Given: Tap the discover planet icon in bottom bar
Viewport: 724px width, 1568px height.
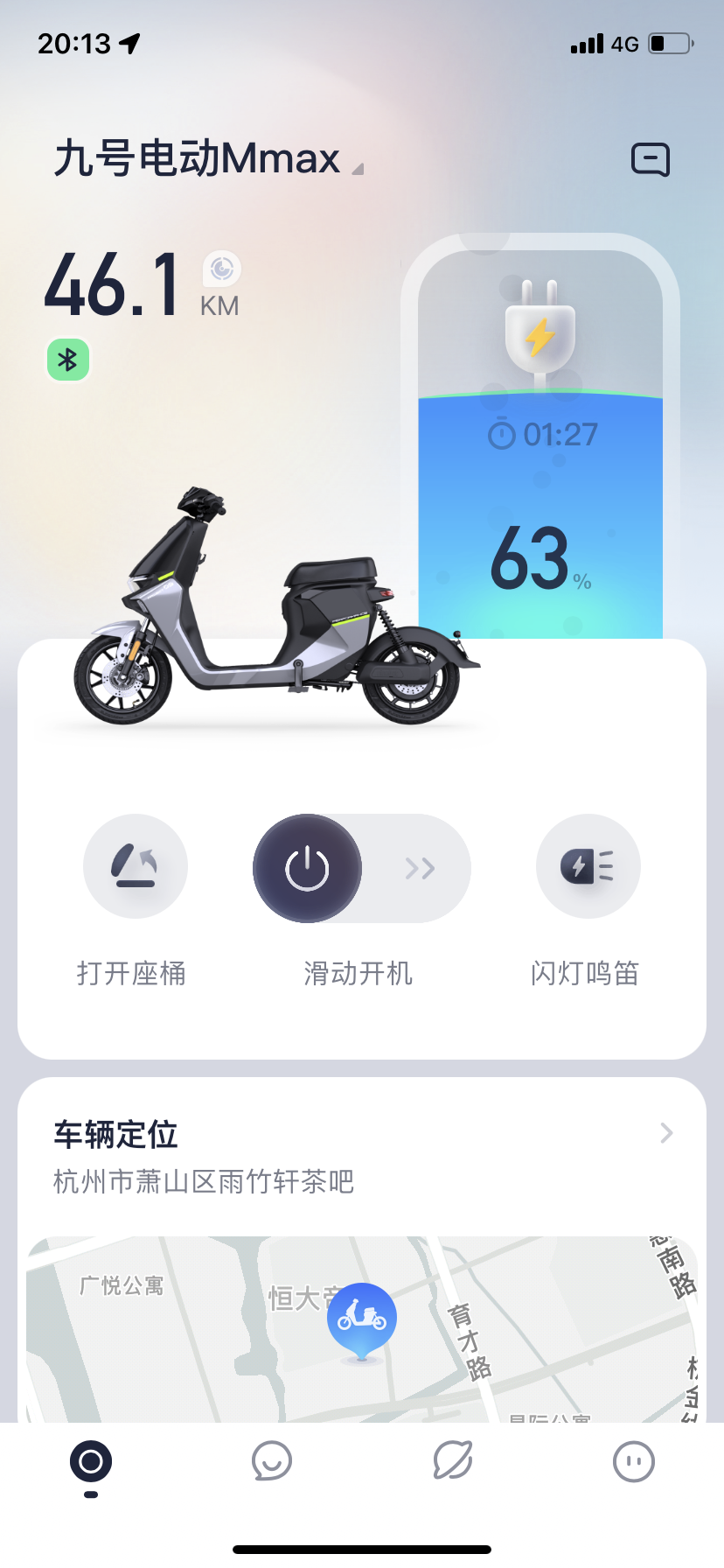Looking at the screenshot, I should 452,1459.
